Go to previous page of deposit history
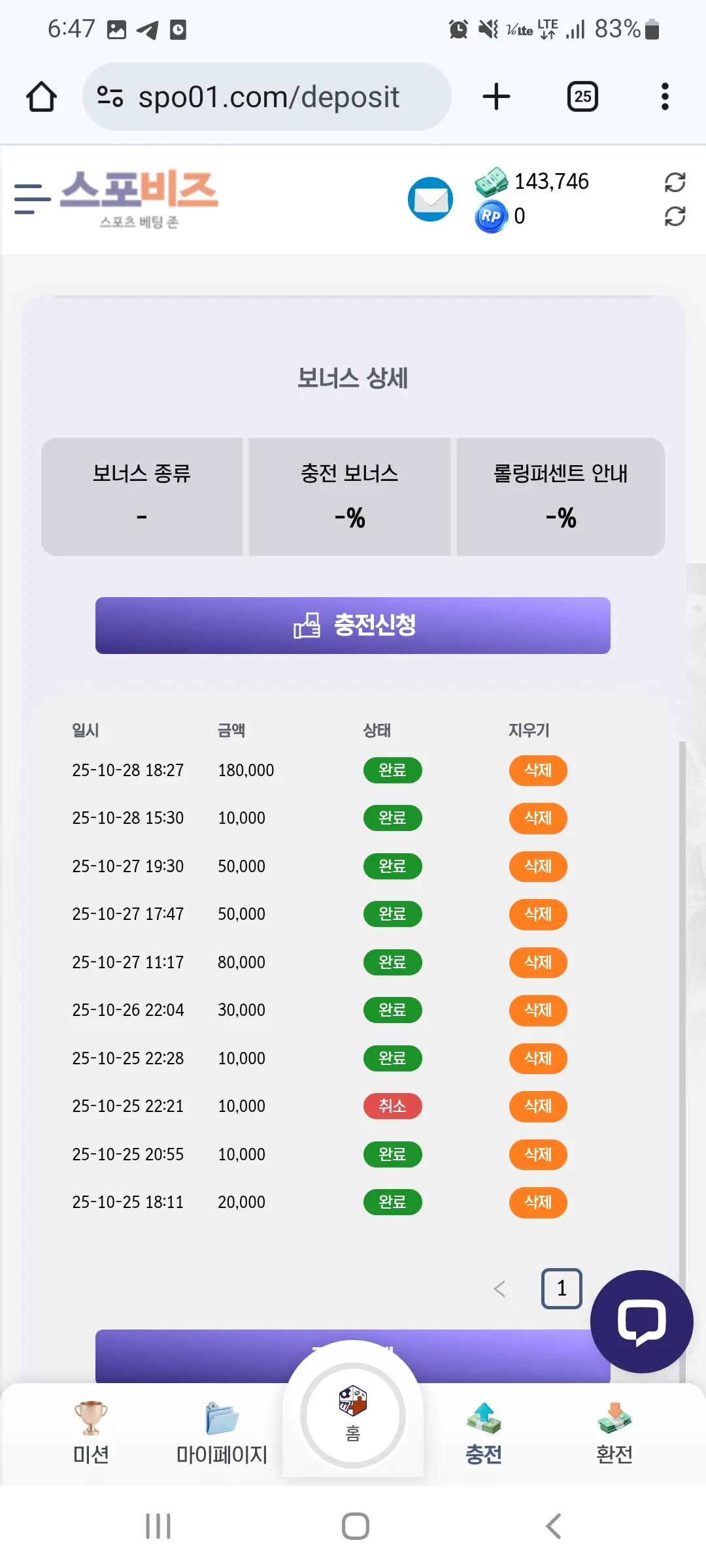The width and height of the screenshot is (706, 1568). pos(500,1289)
